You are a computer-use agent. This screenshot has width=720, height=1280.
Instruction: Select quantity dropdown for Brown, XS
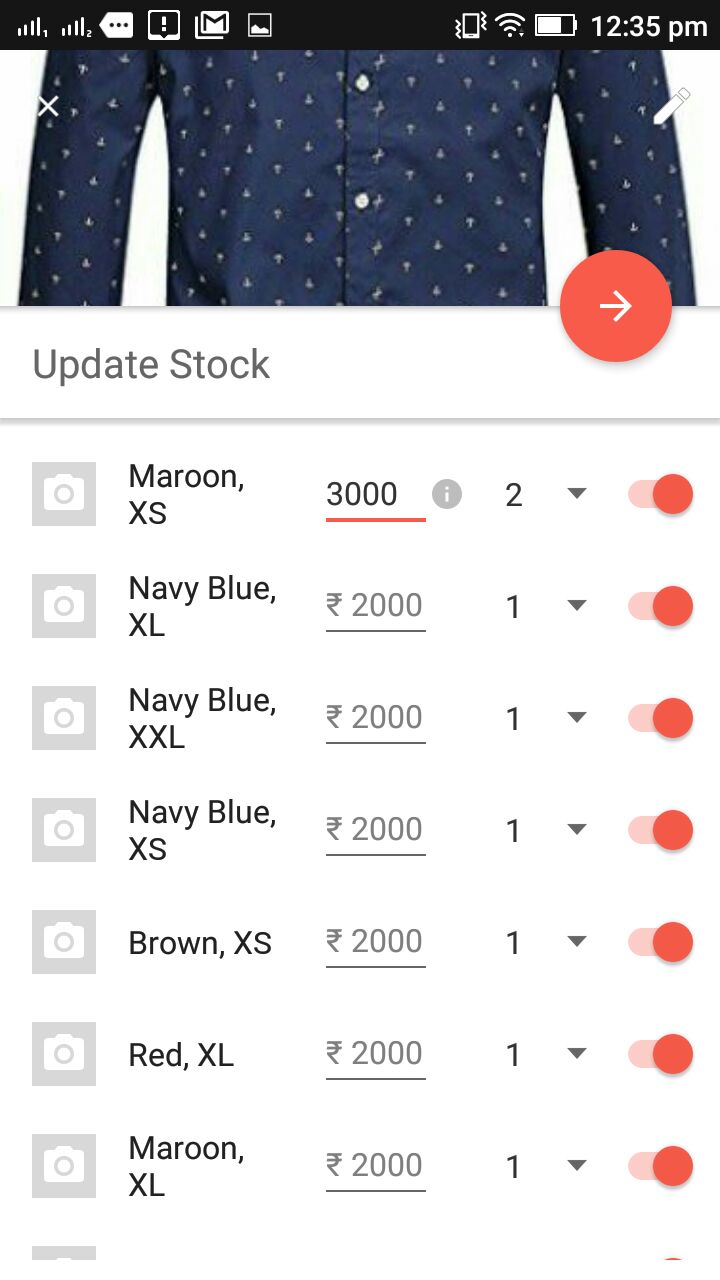pyautogui.click(x=545, y=942)
